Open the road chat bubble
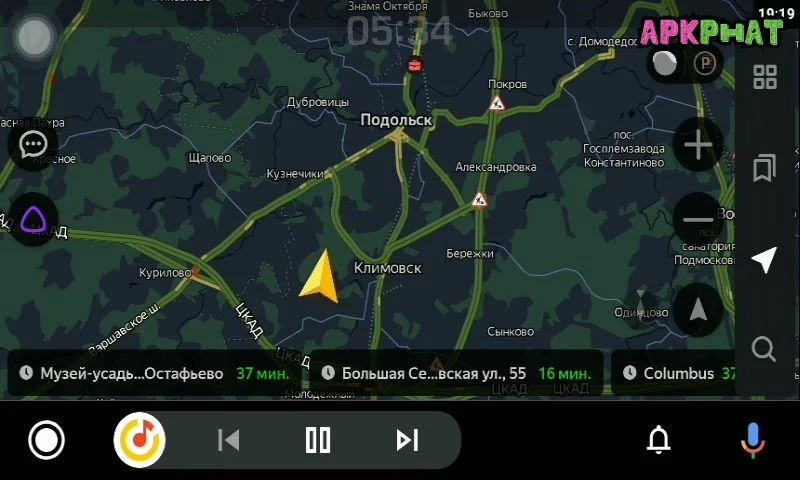Image resolution: width=800 pixels, height=480 pixels. pos(34,145)
